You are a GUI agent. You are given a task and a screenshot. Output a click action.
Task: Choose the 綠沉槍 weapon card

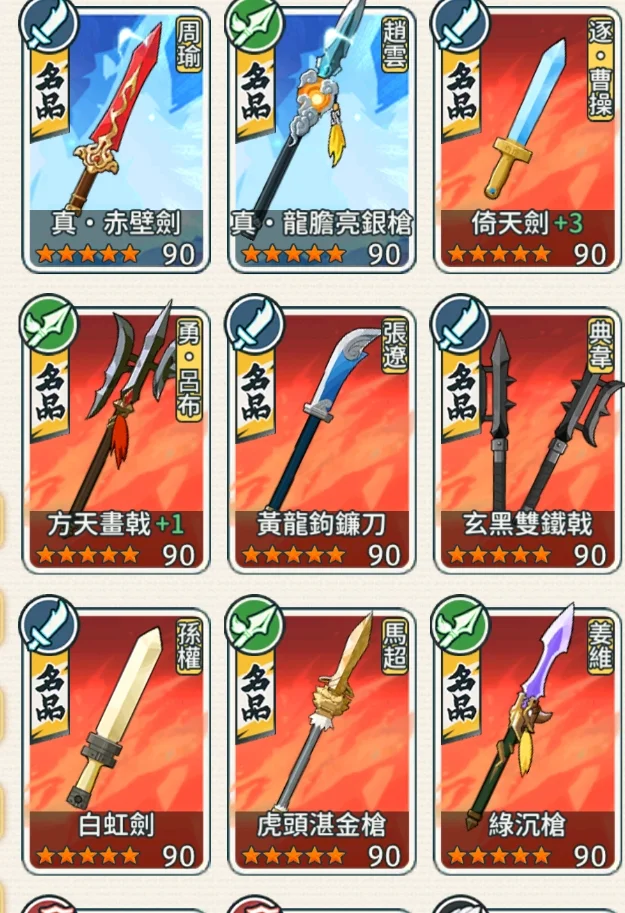coord(527,738)
